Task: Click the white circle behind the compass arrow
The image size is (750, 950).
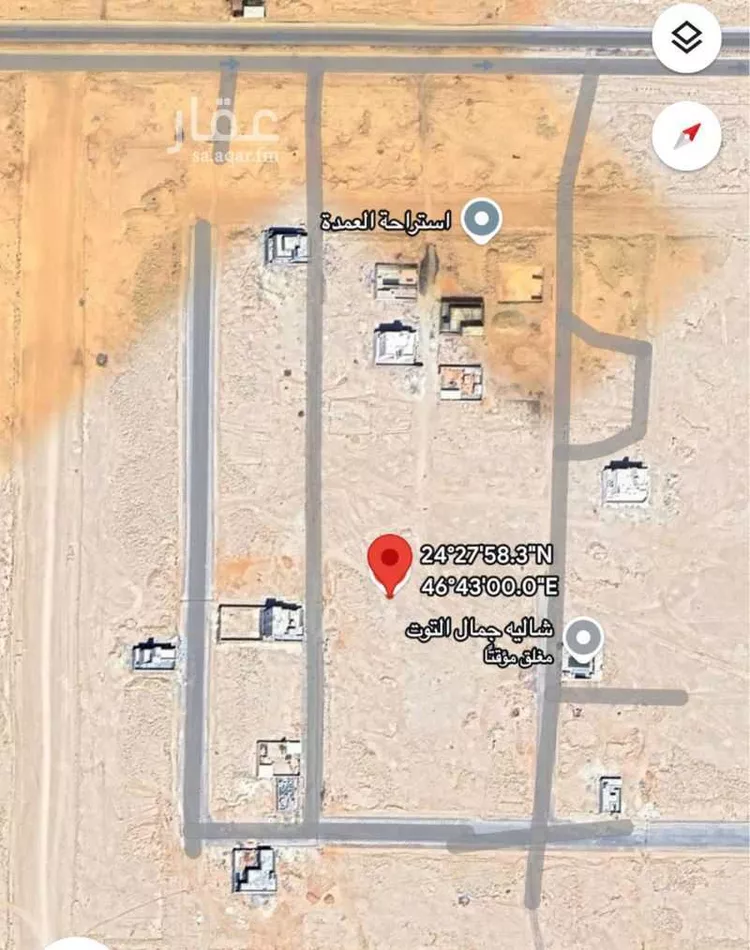Action: coord(687,135)
